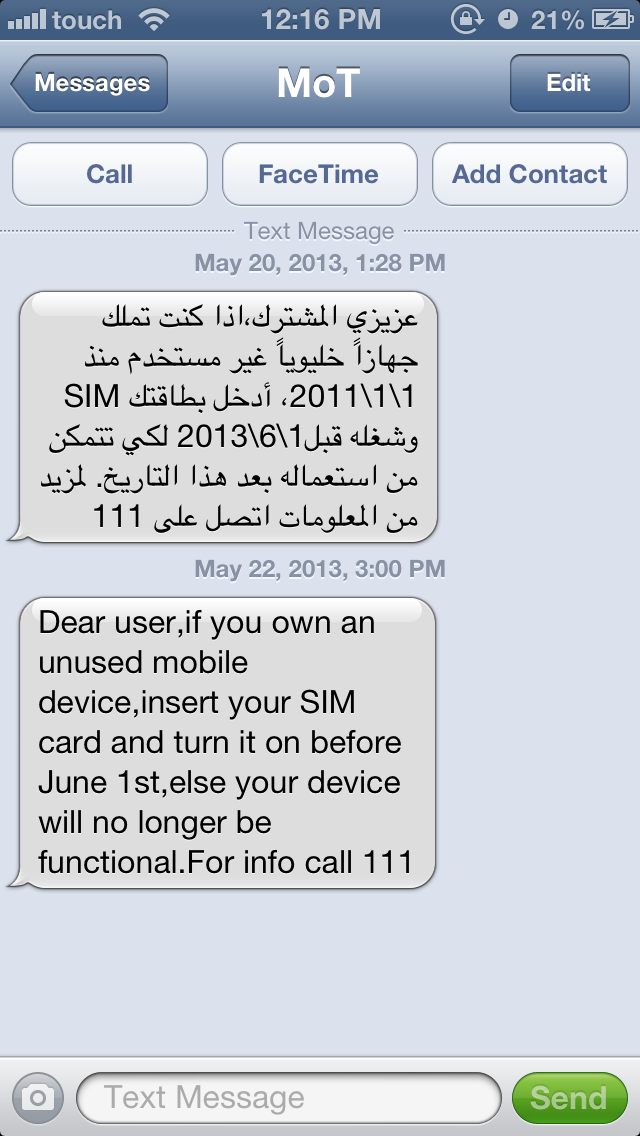Focus the Text Message input field
The height and width of the screenshot is (1136, 640).
coord(288,1098)
